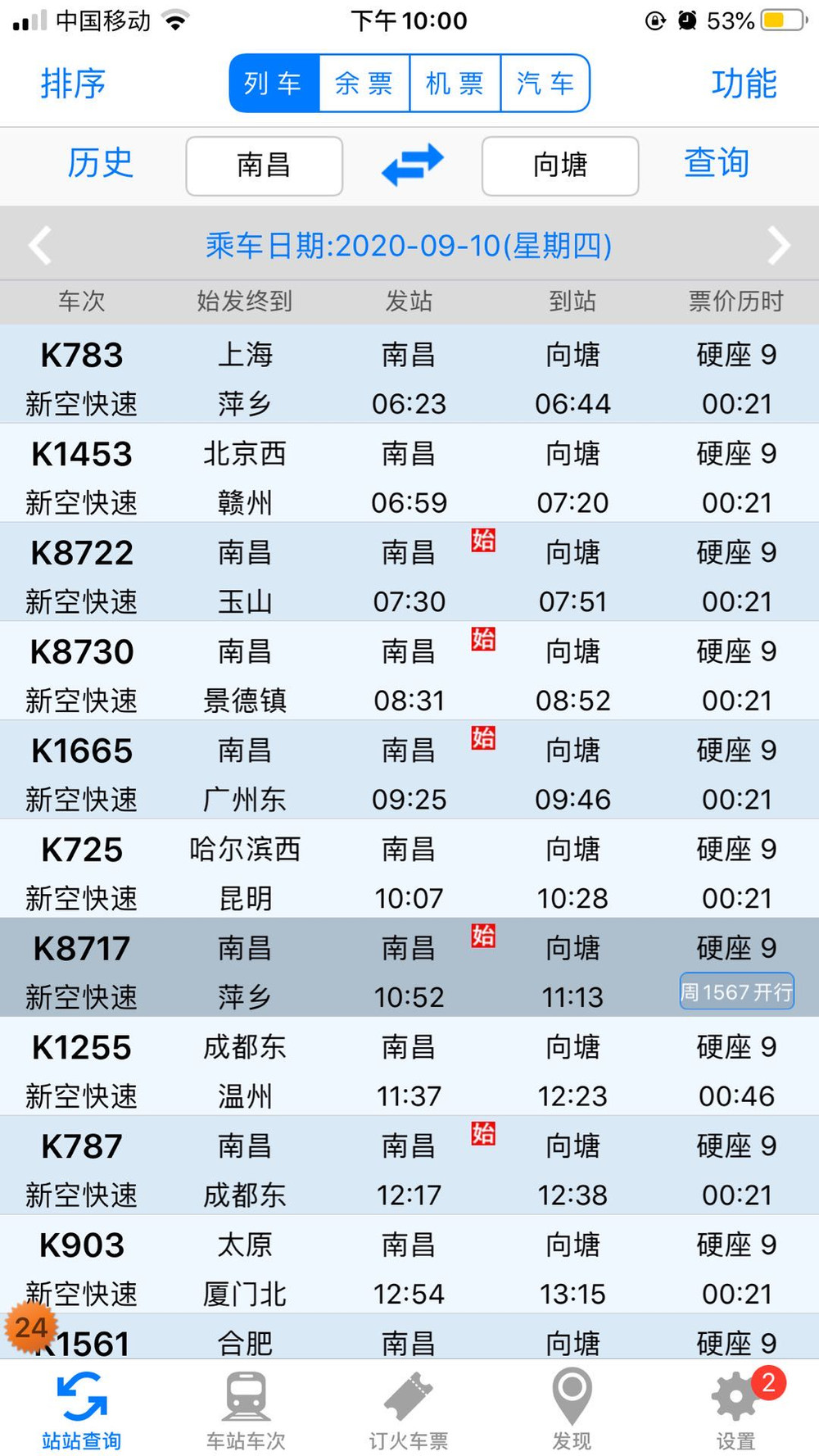The image size is (819, 1456).
Task: Swap departure and arrival stations
Action: (412, 165)
